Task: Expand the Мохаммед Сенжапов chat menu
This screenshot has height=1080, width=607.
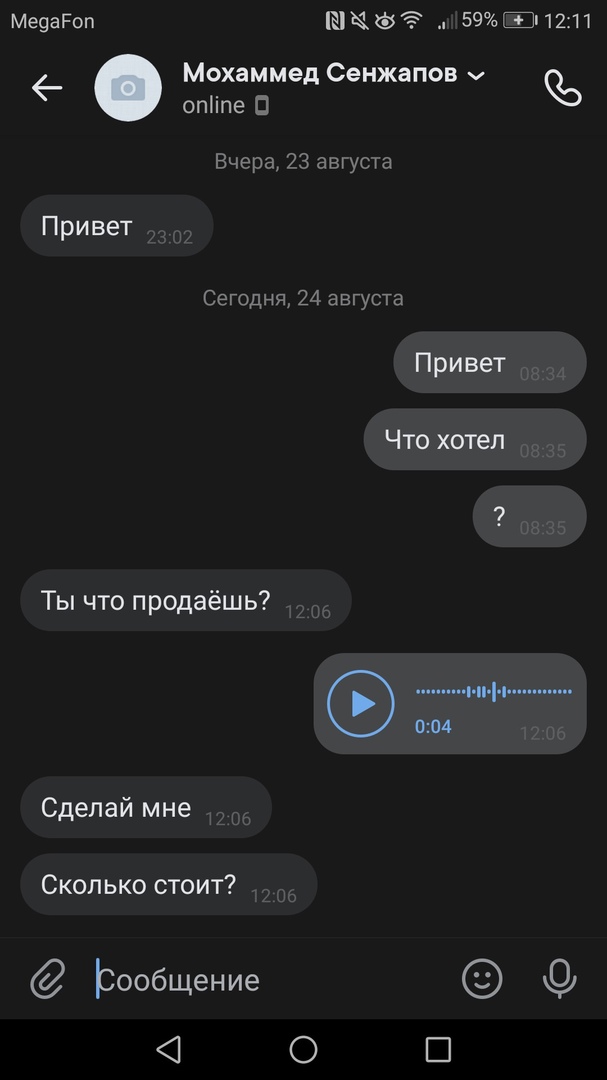Action: 477,75
